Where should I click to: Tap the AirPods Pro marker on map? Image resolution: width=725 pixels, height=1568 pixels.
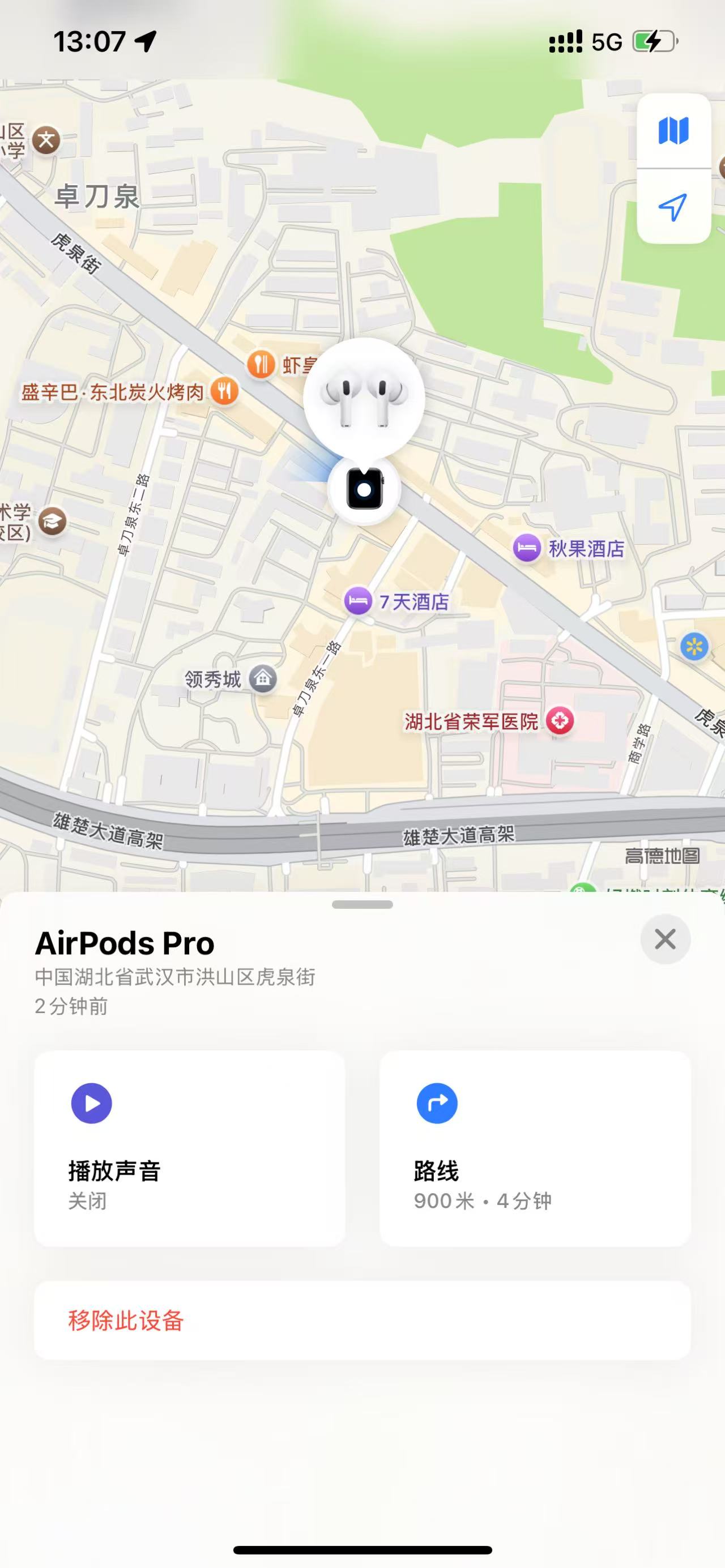point(364,396)
